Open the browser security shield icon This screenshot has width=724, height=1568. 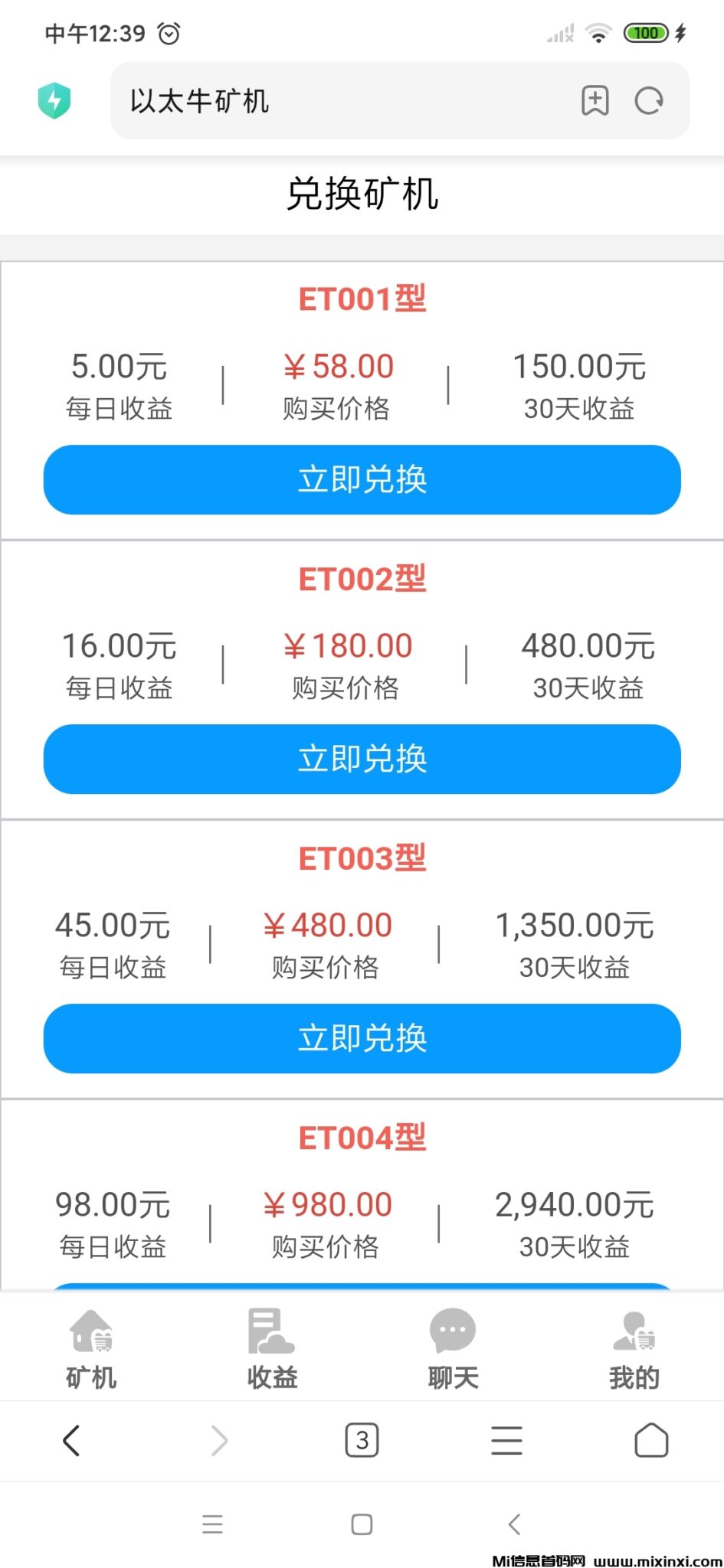[x=54, y=100]
